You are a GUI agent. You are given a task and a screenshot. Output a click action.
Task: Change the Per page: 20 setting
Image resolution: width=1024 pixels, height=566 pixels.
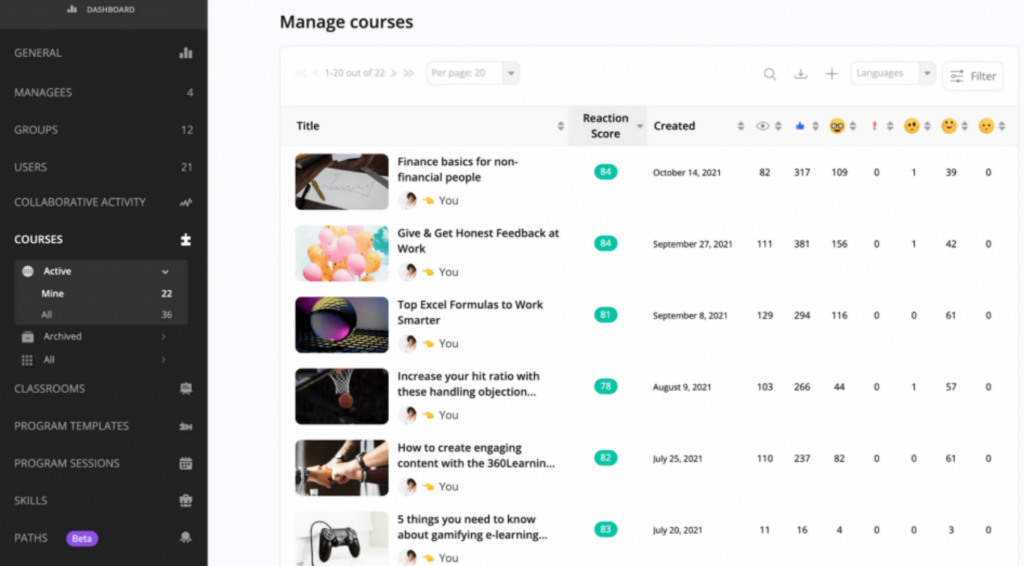click(472, 73)
